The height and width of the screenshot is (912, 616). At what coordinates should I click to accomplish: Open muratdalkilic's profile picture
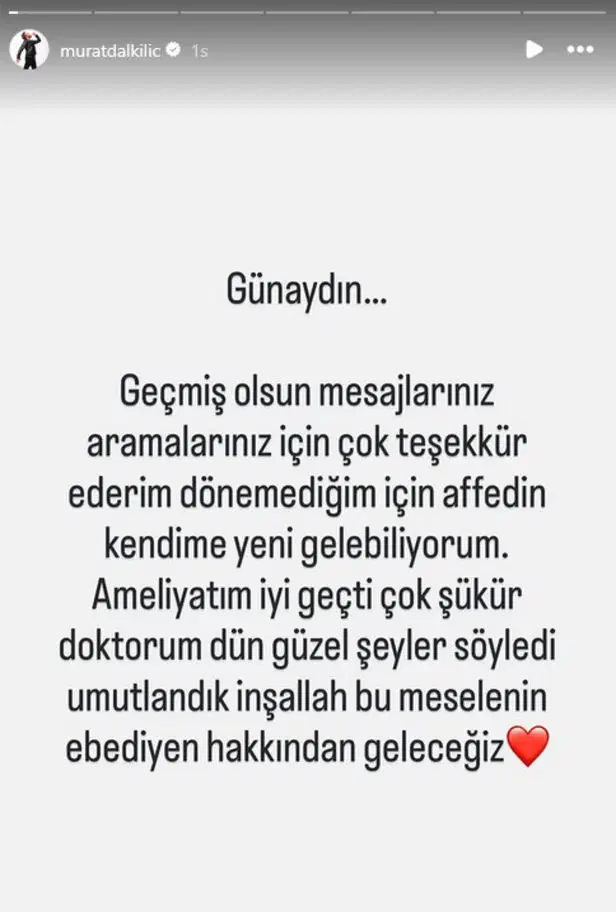pyautogui.click(x=28, y=49)
